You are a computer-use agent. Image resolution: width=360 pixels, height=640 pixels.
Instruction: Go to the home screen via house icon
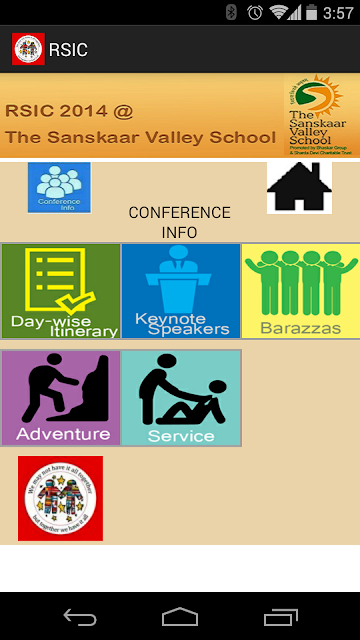pyautogui.click(x=299, y=188)
